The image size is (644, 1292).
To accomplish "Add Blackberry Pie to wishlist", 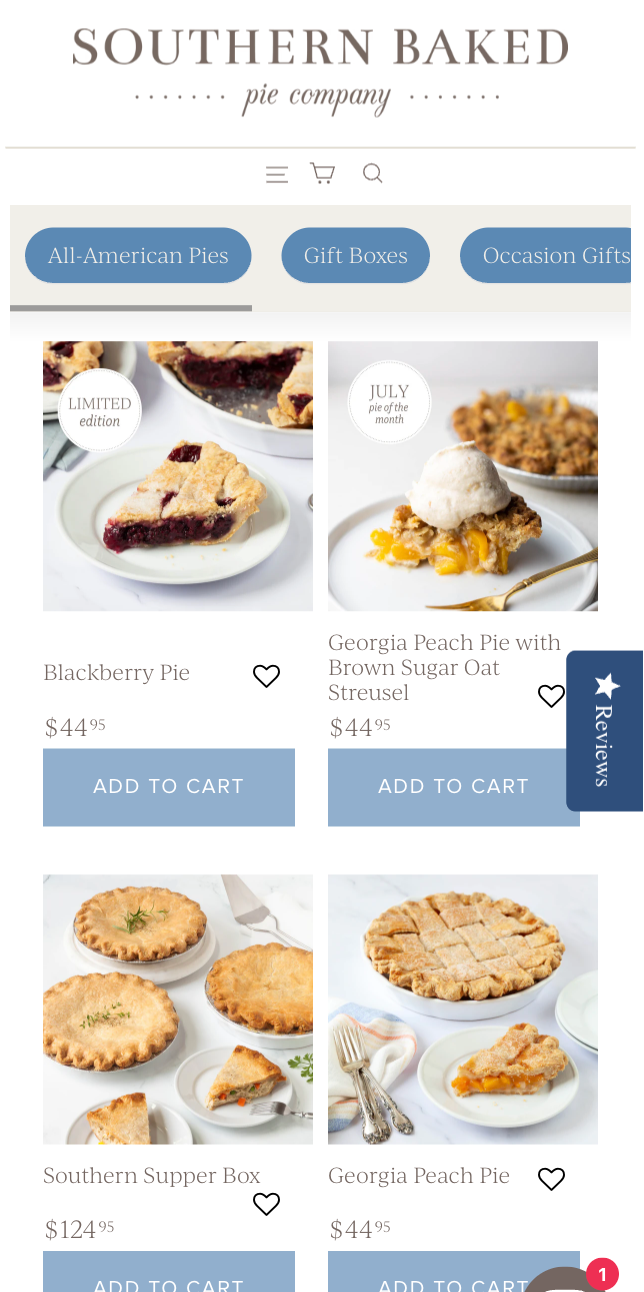I will coord(266,677).
